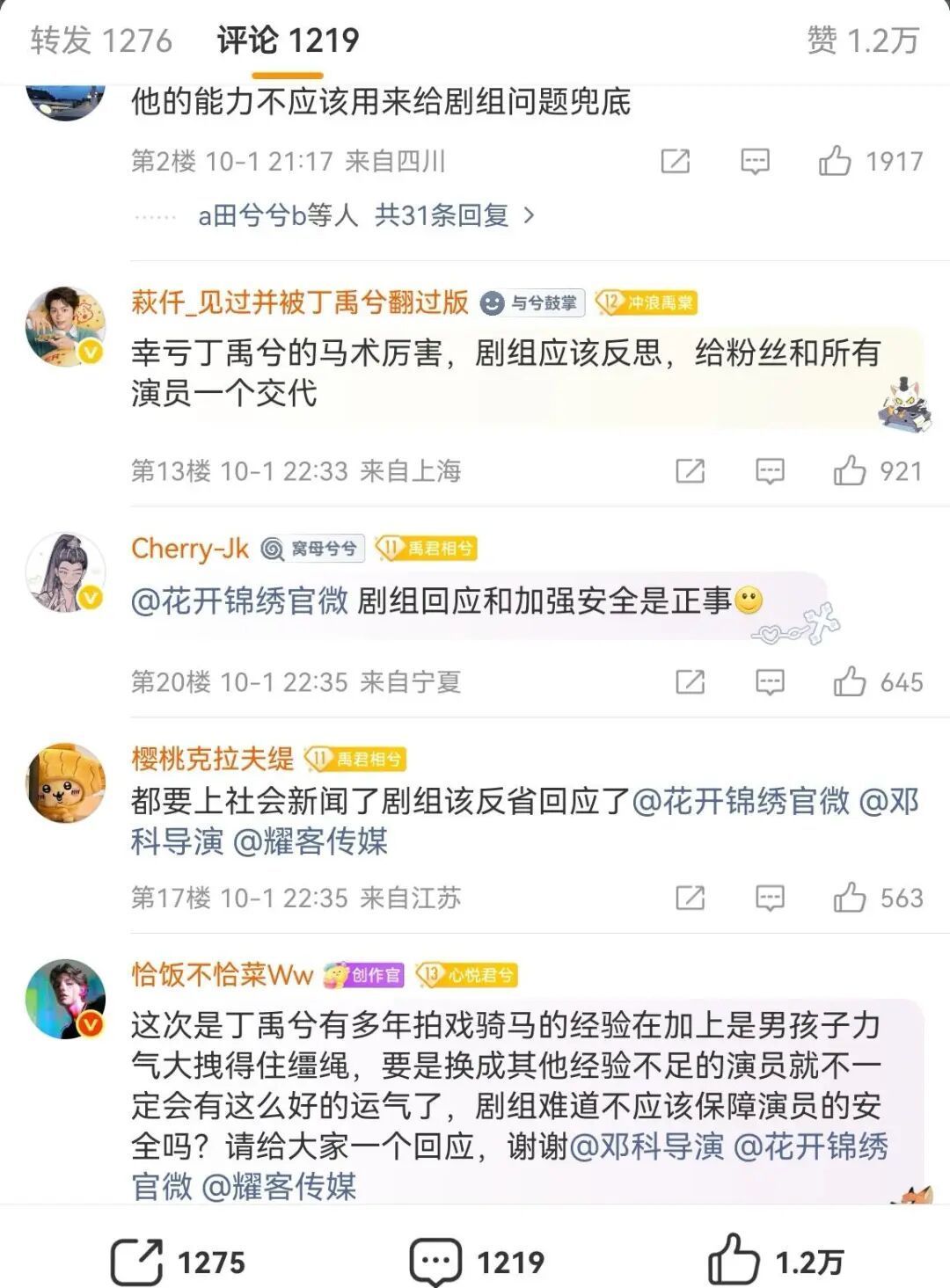950x1288 pixels.
Task: Switch to the 赞 1.2万 tab
Action: point(863,40)
